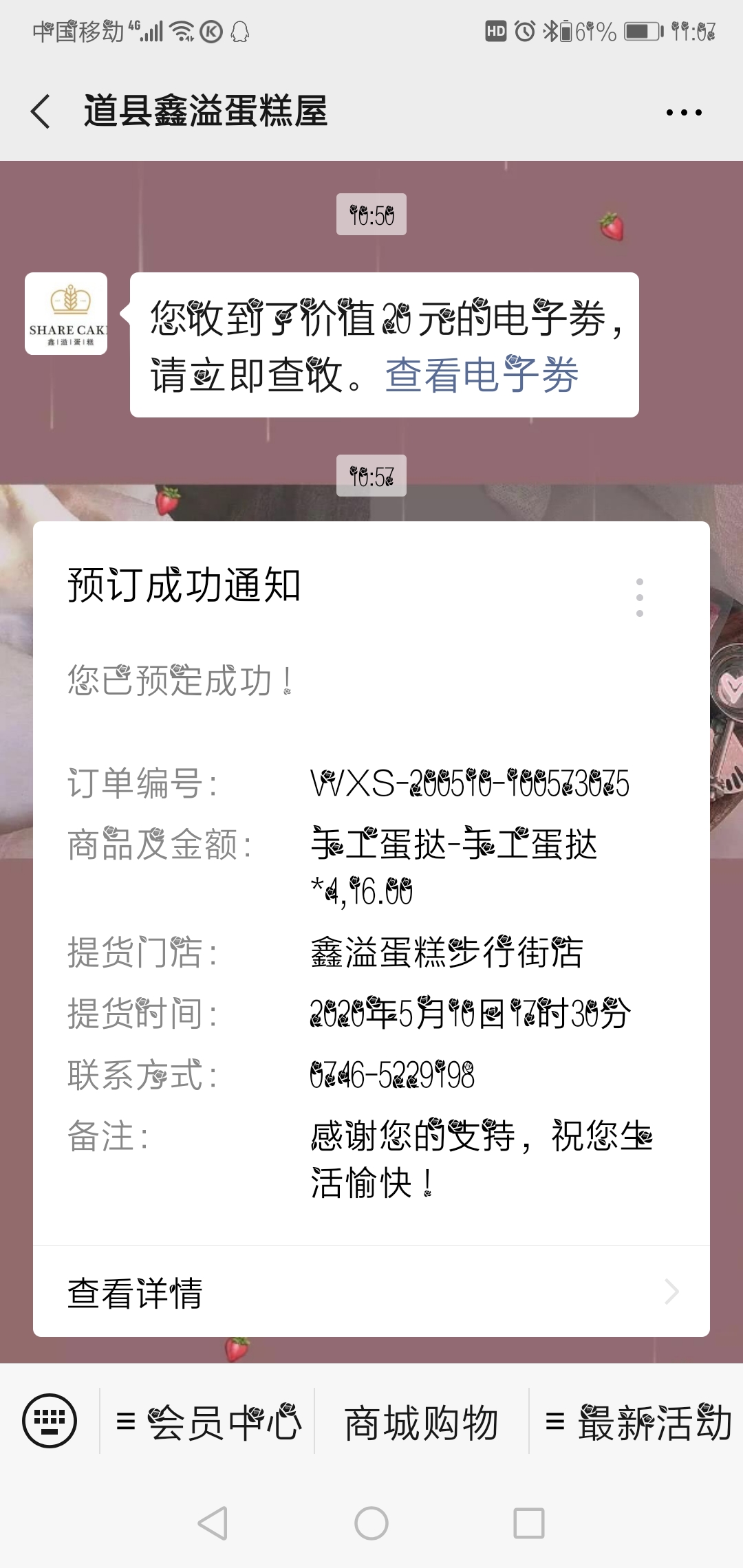
Task: Open the three-dot menu in header
Action: (x=684, y=112)
